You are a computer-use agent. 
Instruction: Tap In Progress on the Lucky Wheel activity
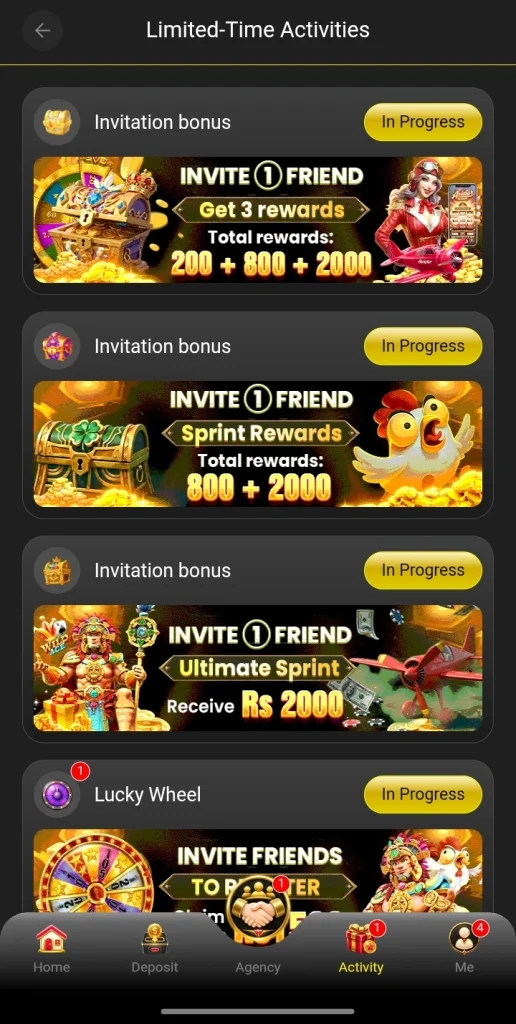[423, 794]
